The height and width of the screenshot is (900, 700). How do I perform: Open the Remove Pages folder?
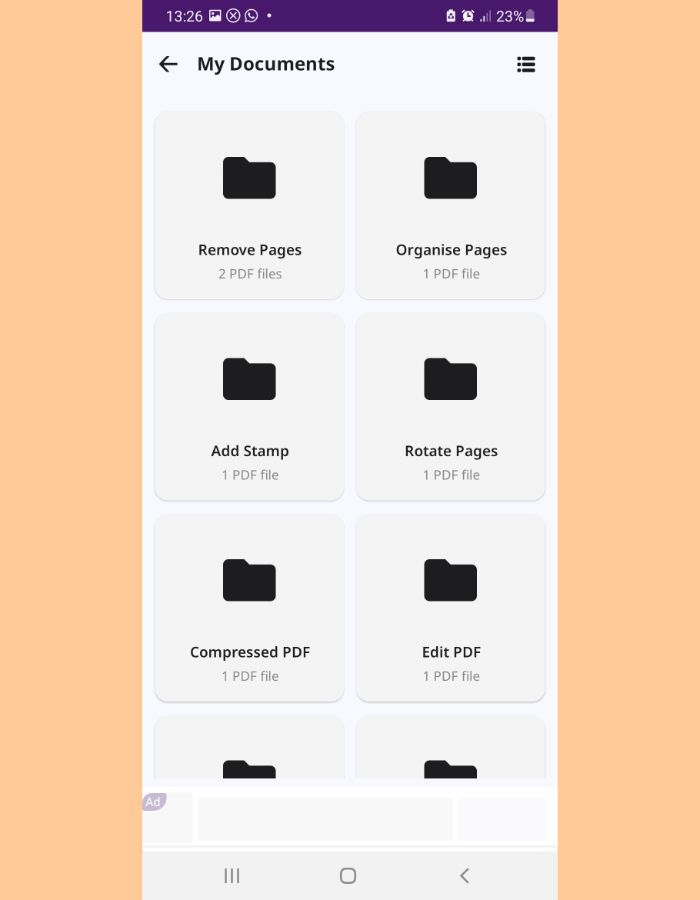pos(249,205)
